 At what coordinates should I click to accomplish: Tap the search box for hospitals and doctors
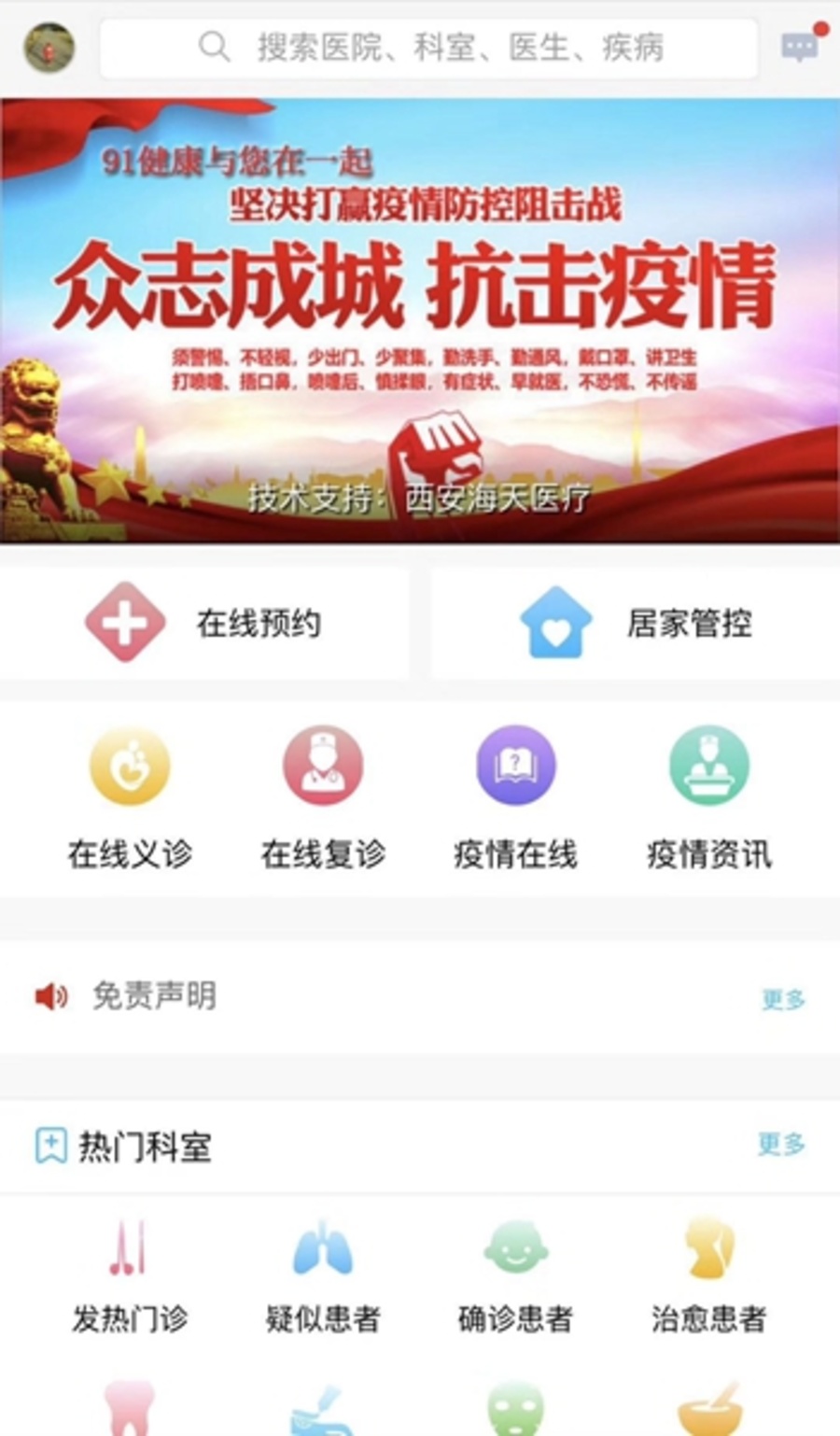[429, 47]
